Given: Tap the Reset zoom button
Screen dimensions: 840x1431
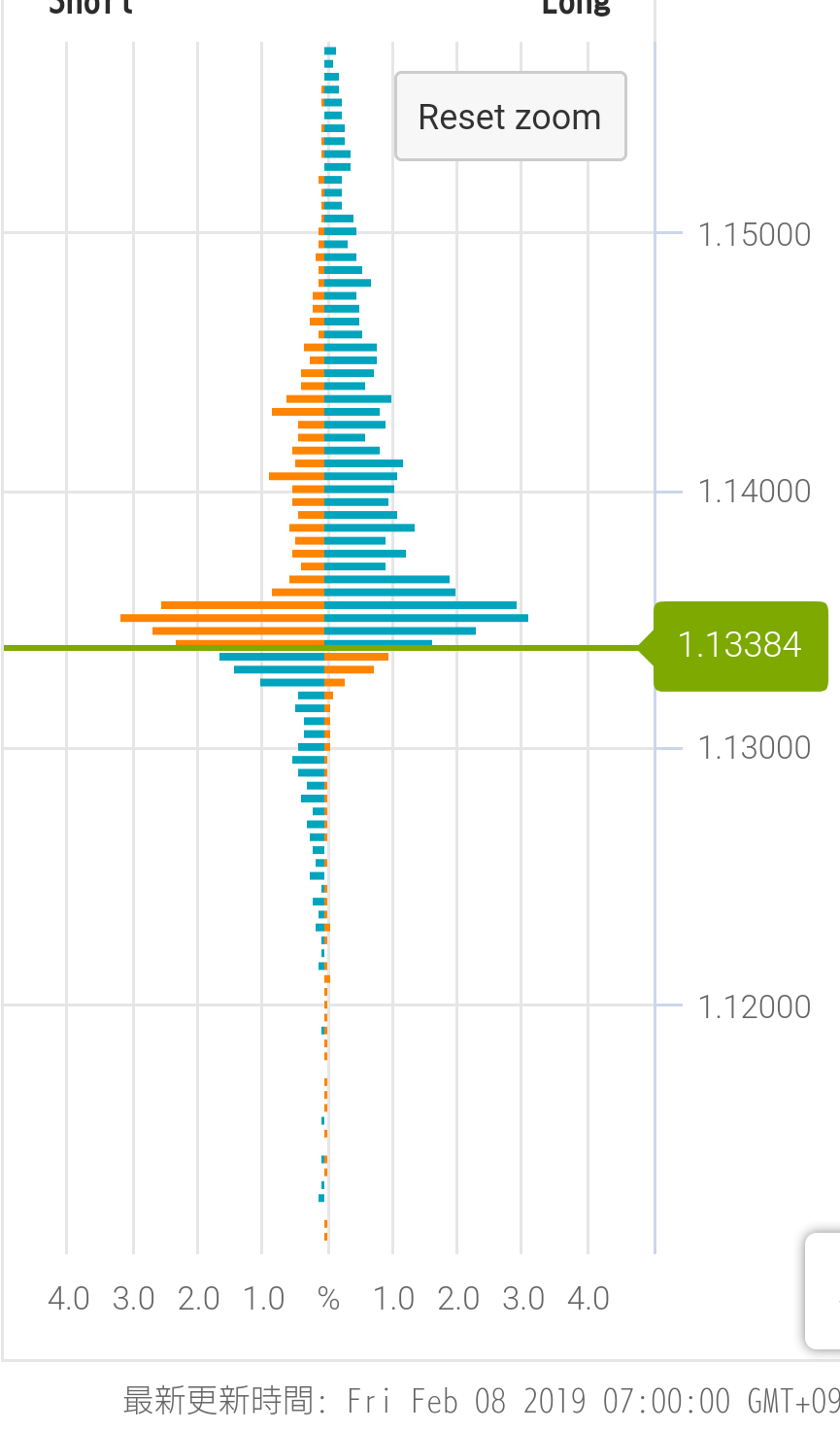Looking at the screenshot, I should [x=510, y=117].
